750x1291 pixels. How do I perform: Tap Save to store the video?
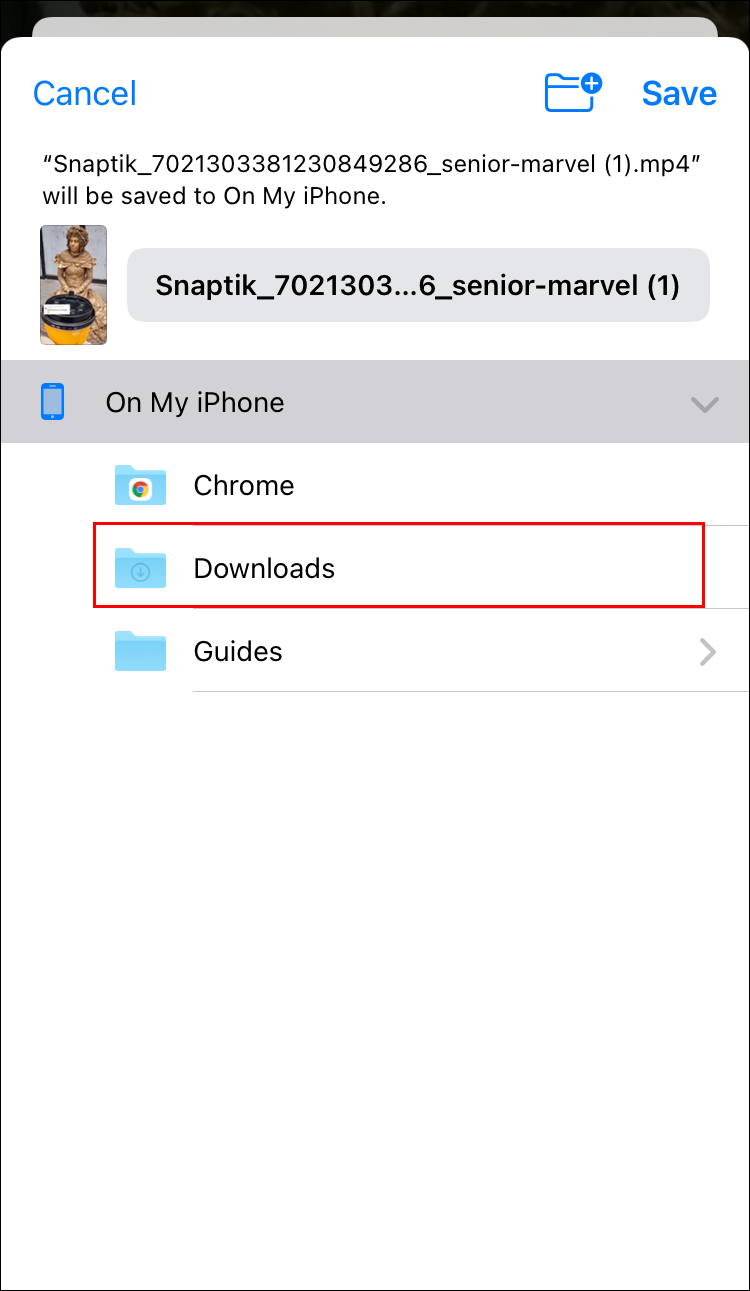pos(679,93)
